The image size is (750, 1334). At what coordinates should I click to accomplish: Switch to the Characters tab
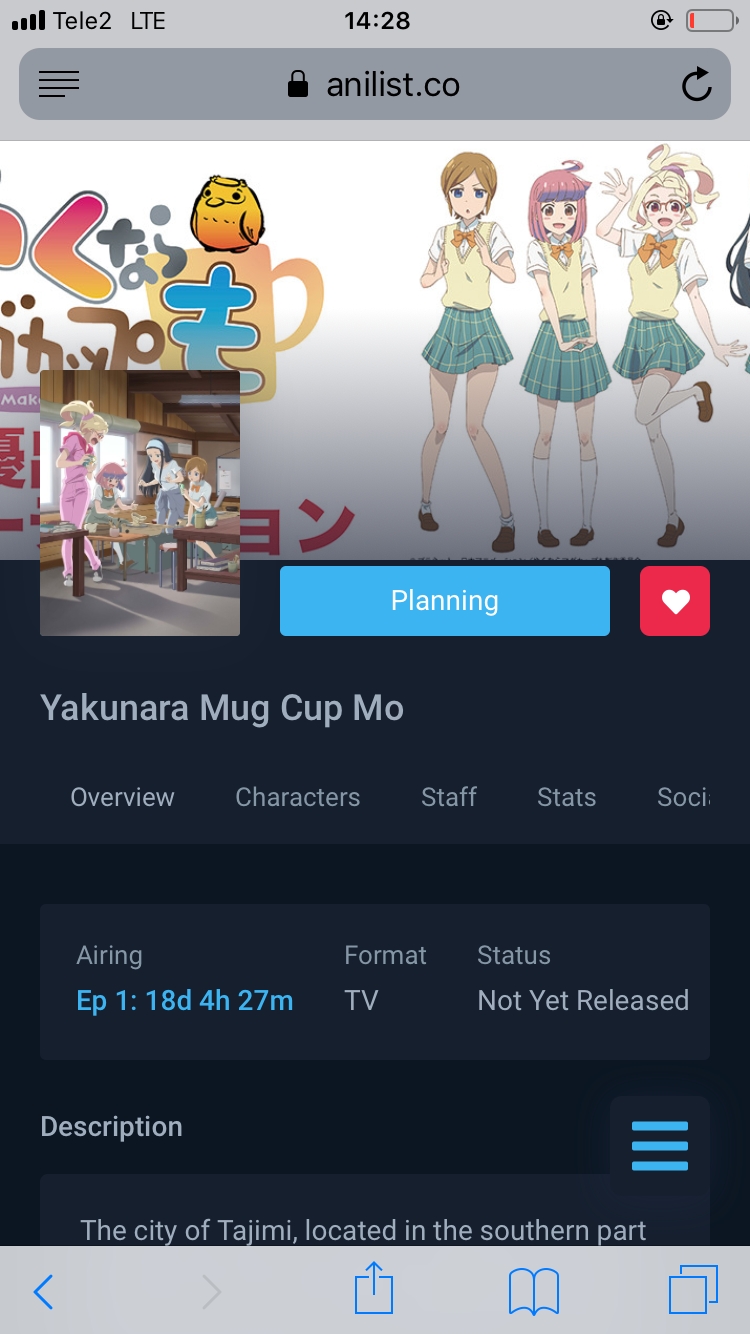click(297, 797)
